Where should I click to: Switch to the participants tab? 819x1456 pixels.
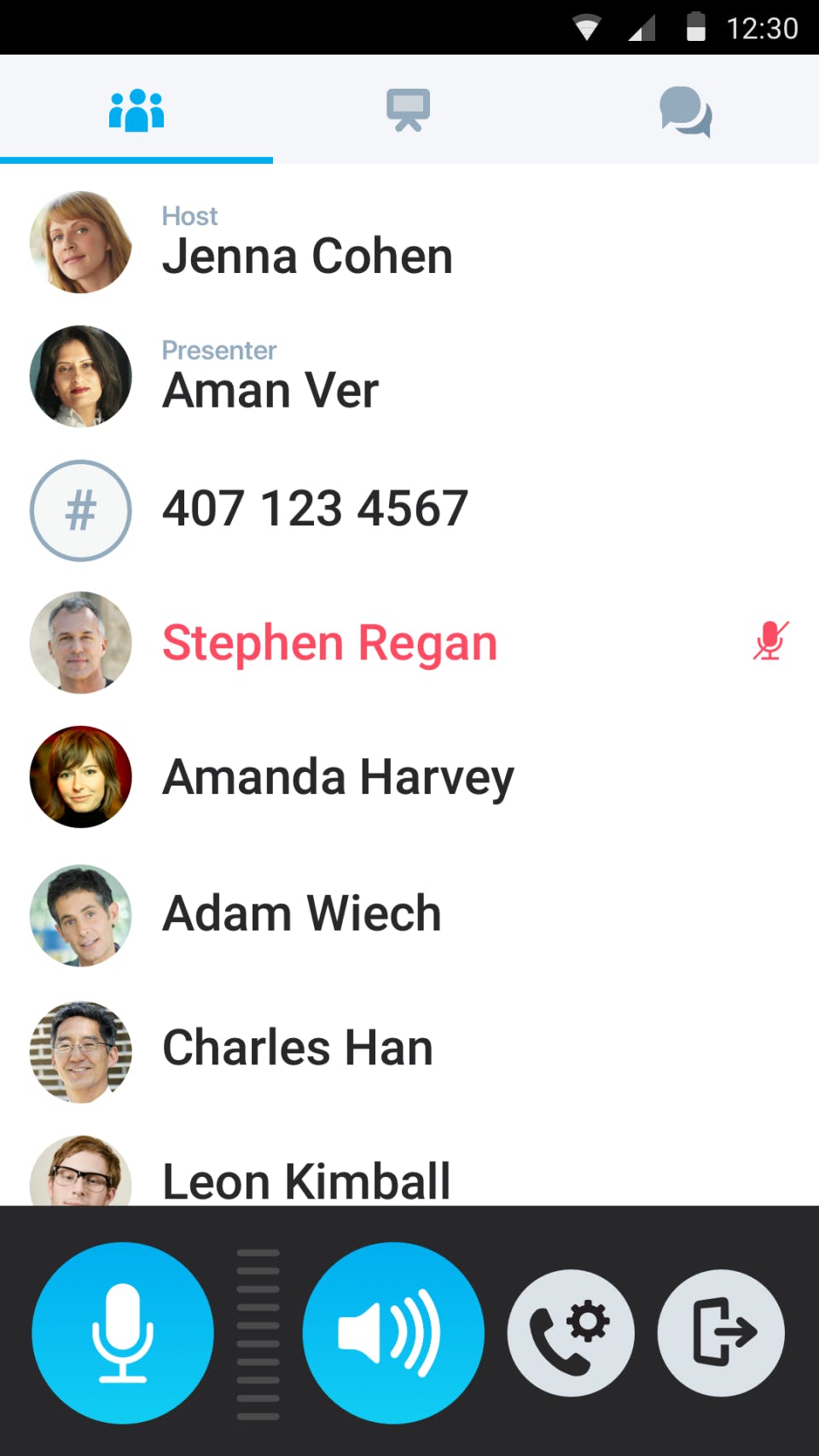click(x=136, y=110)
